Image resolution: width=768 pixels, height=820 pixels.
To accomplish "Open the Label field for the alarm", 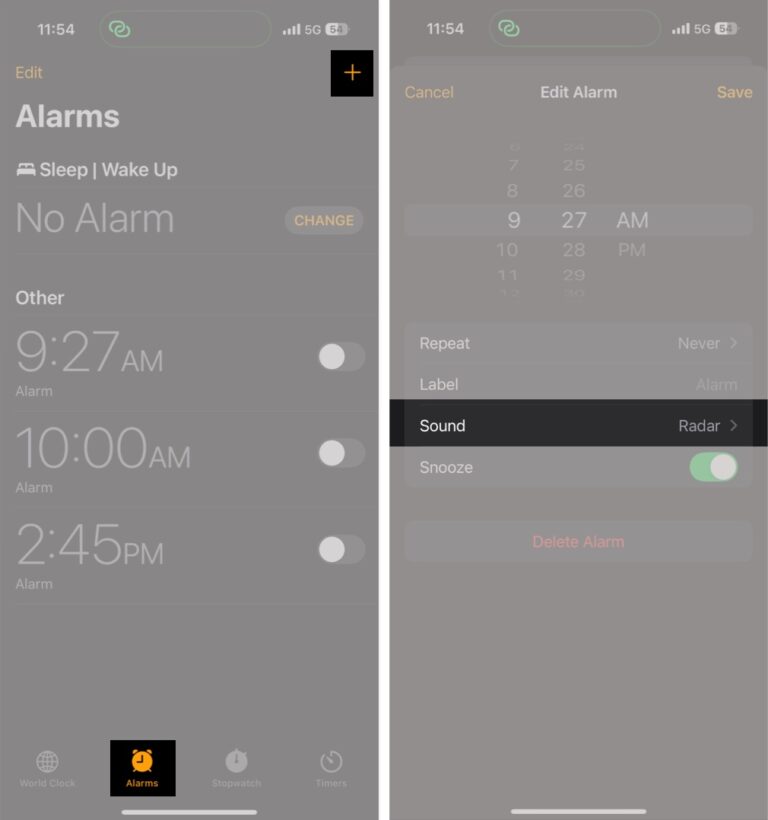I will pos(578,384).
